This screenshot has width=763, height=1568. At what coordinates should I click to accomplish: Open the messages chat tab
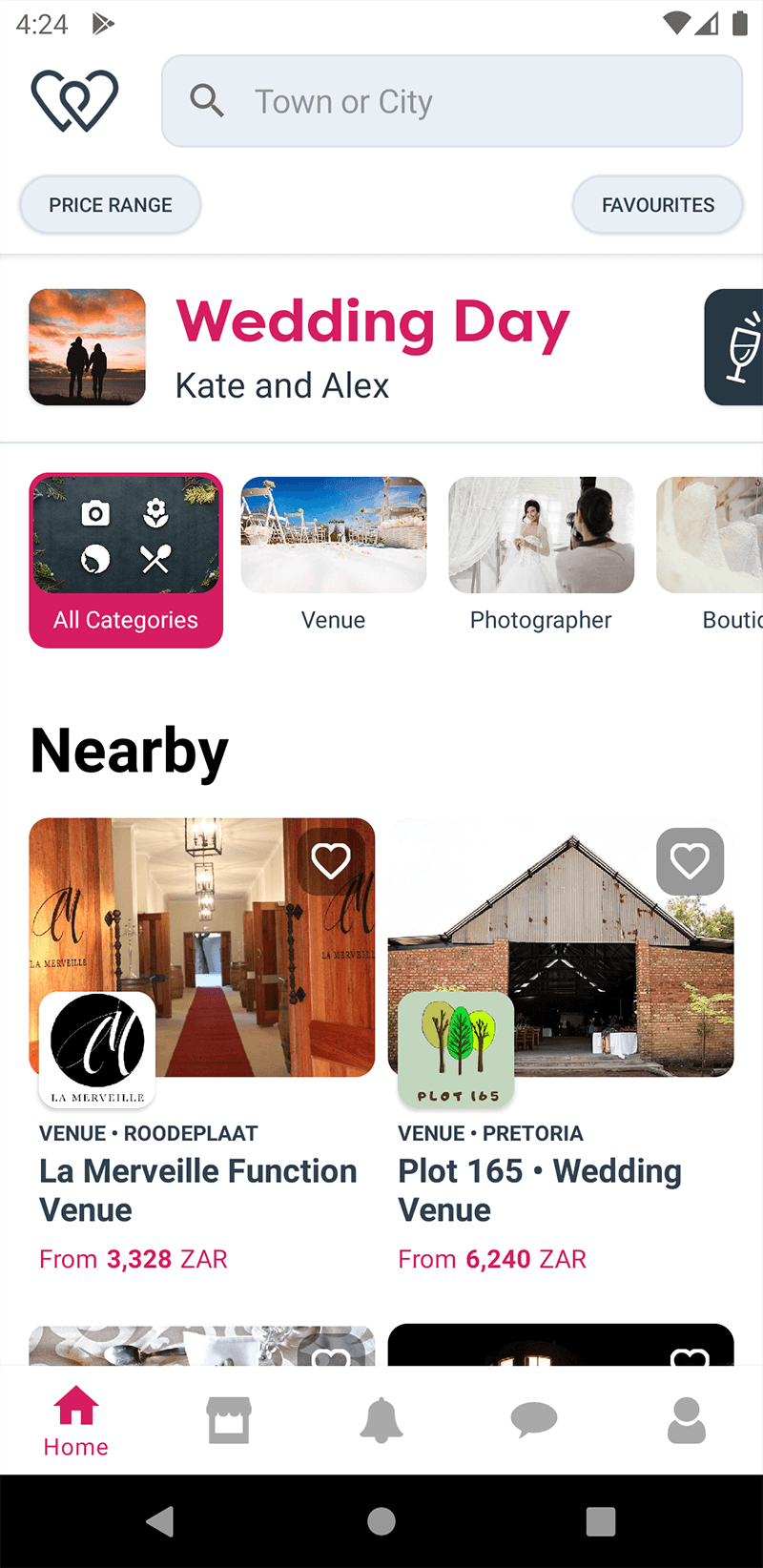tap(534, 1420)
